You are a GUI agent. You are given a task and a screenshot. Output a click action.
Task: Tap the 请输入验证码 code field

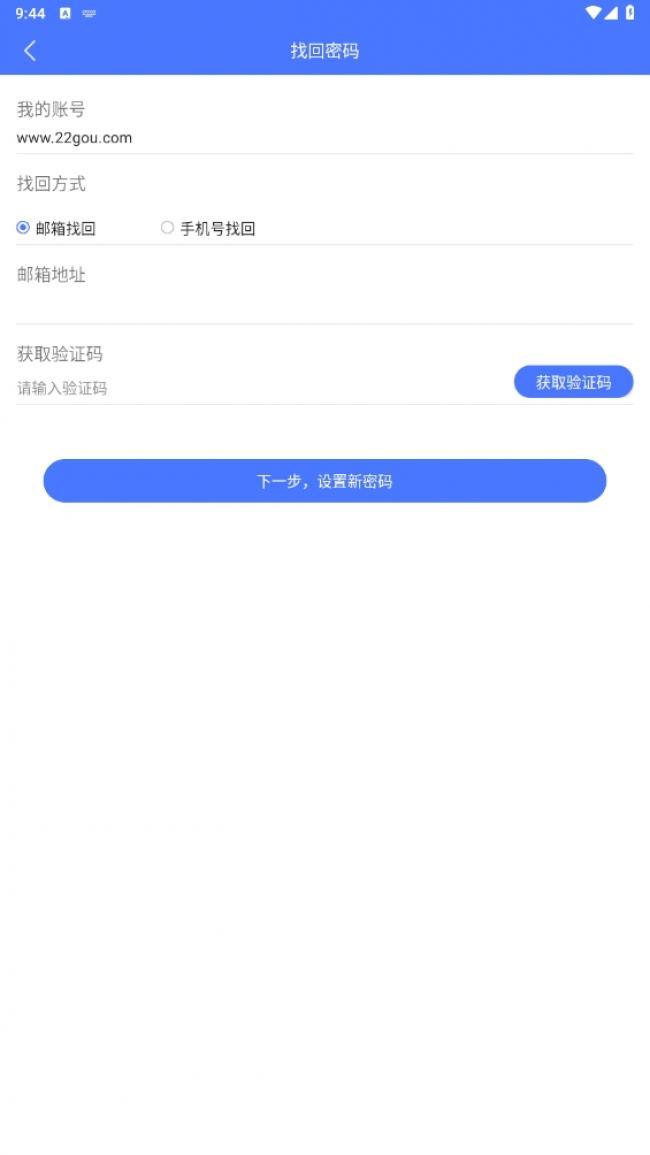(x=262, y=387)
